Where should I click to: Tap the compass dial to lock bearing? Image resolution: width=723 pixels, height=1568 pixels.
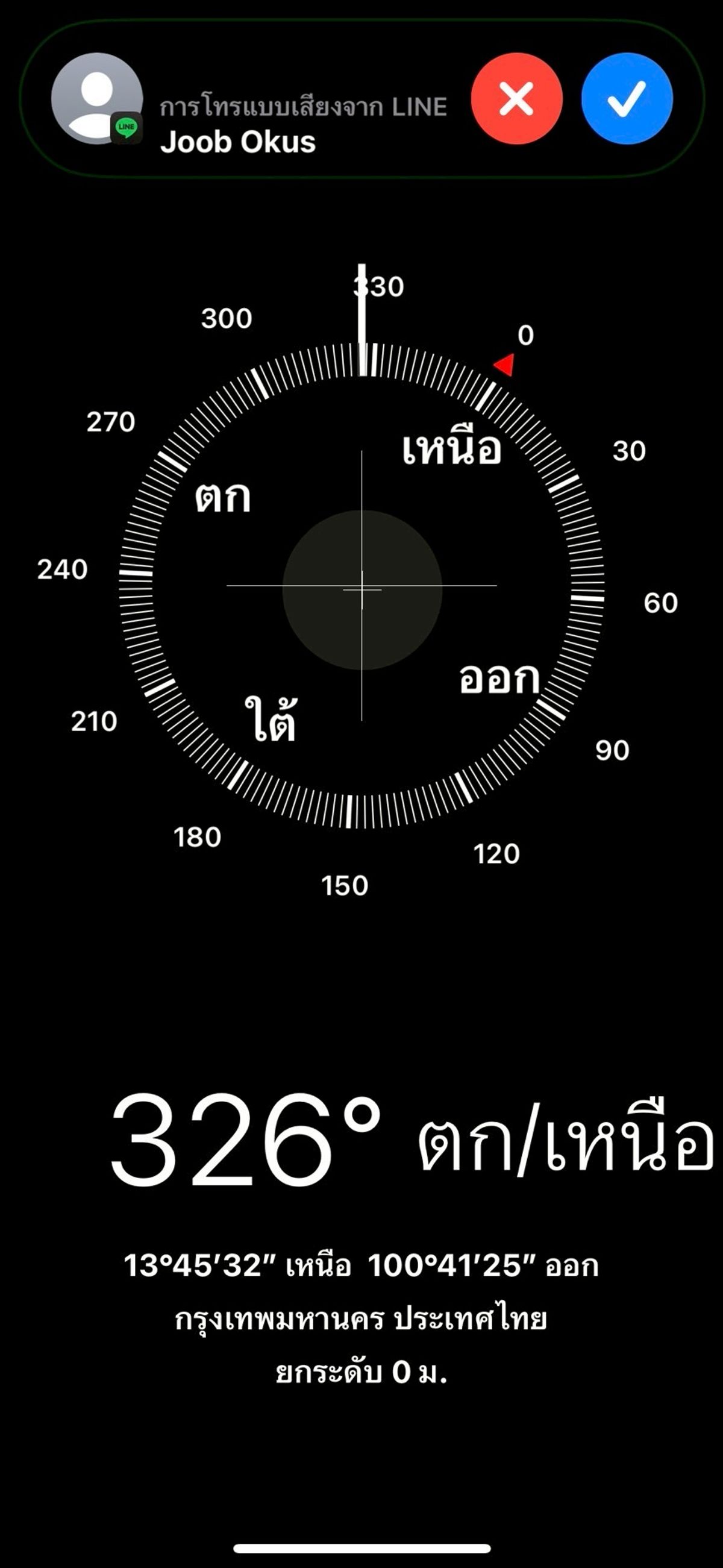(x=361, y=587)
